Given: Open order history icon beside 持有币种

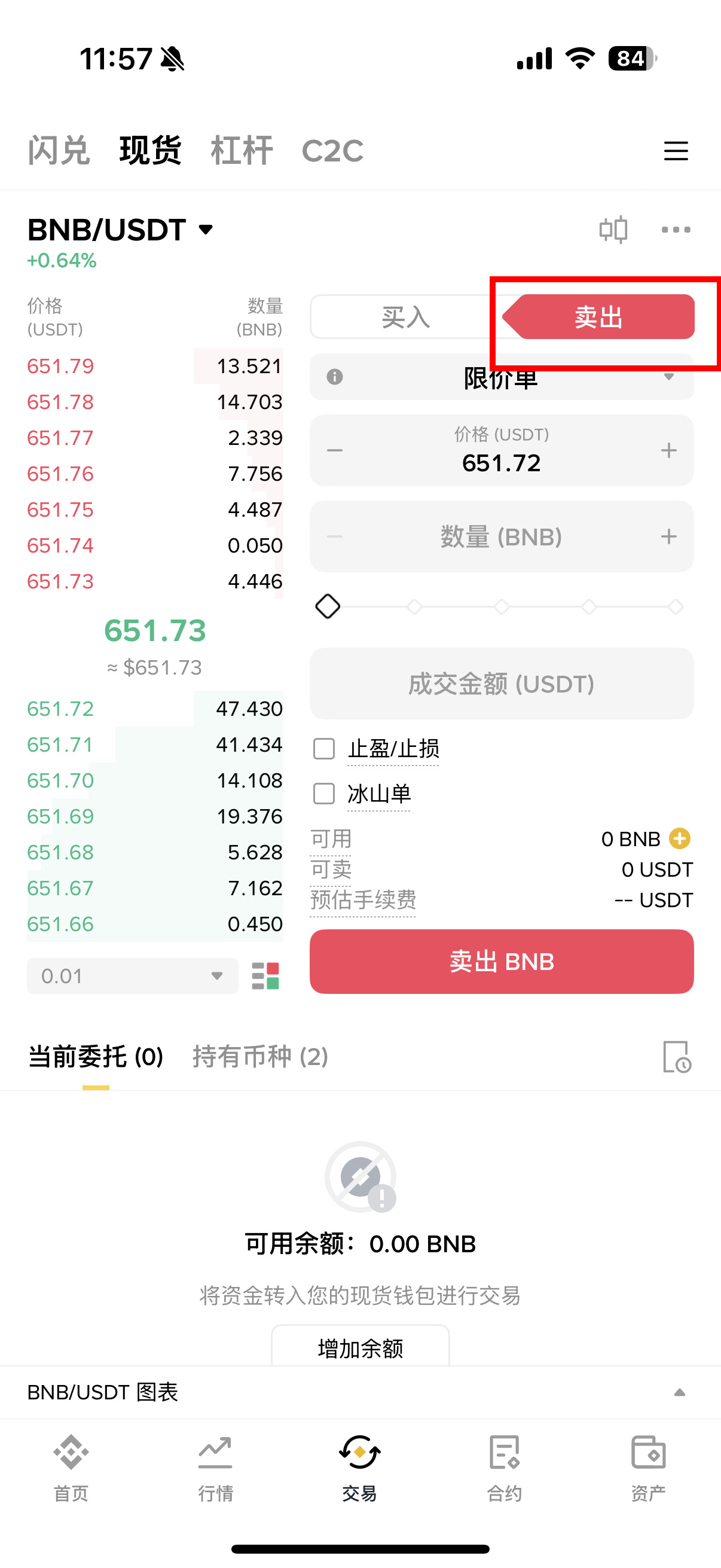Looking at the screenshot, I should coord(676,1057).
